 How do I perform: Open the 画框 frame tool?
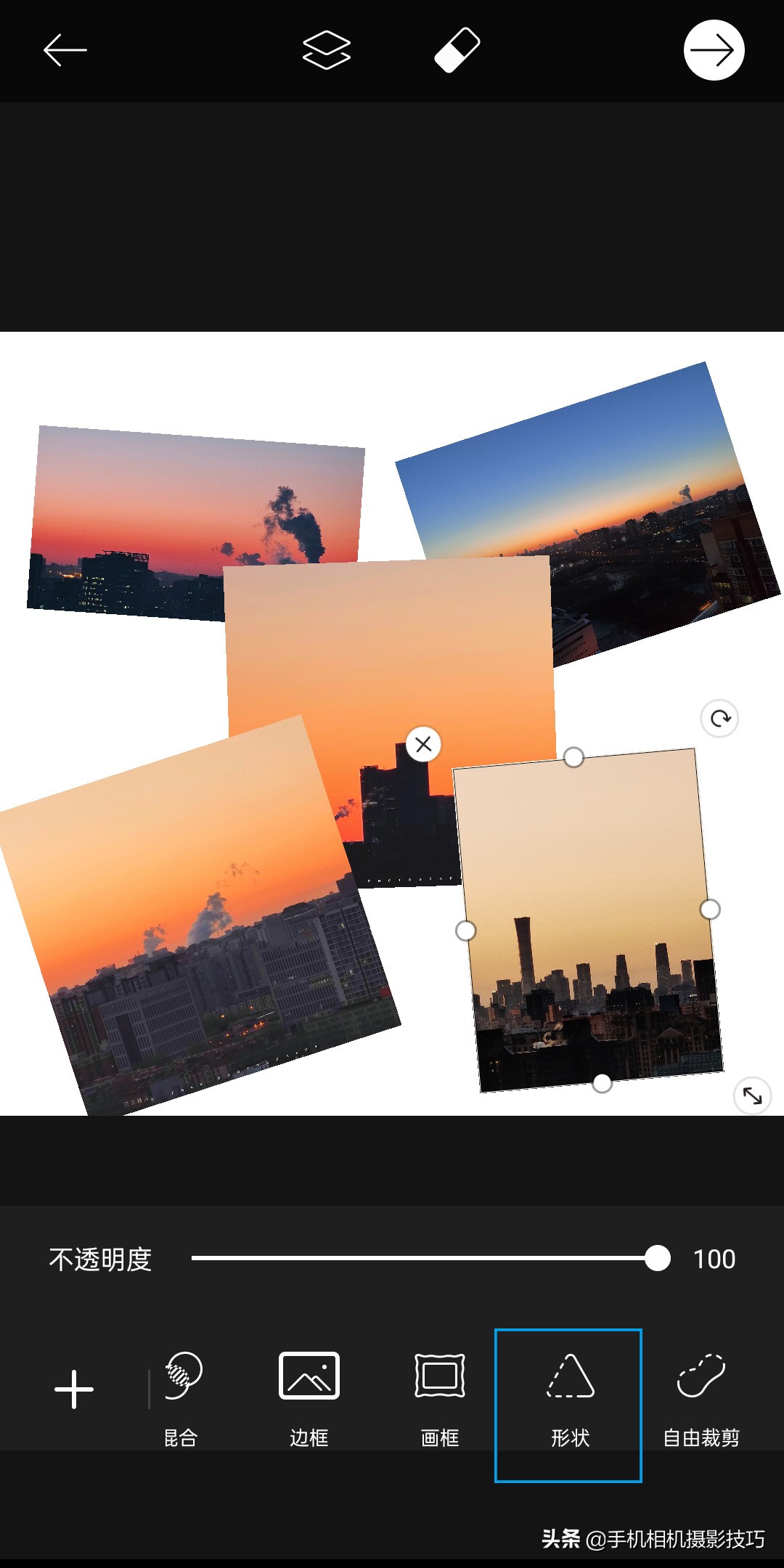click(439, 1397)
